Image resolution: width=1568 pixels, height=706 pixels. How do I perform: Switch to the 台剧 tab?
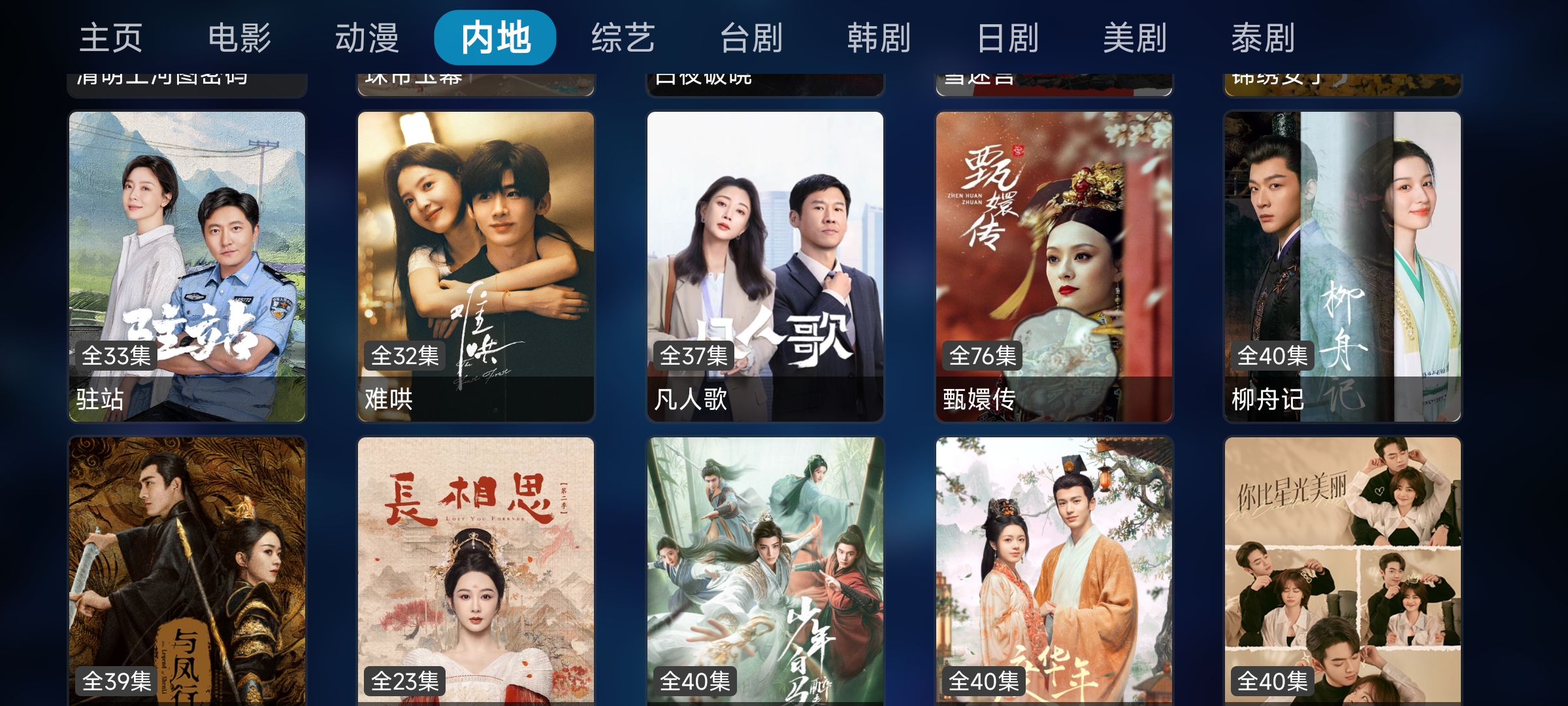tap(751, 38)
